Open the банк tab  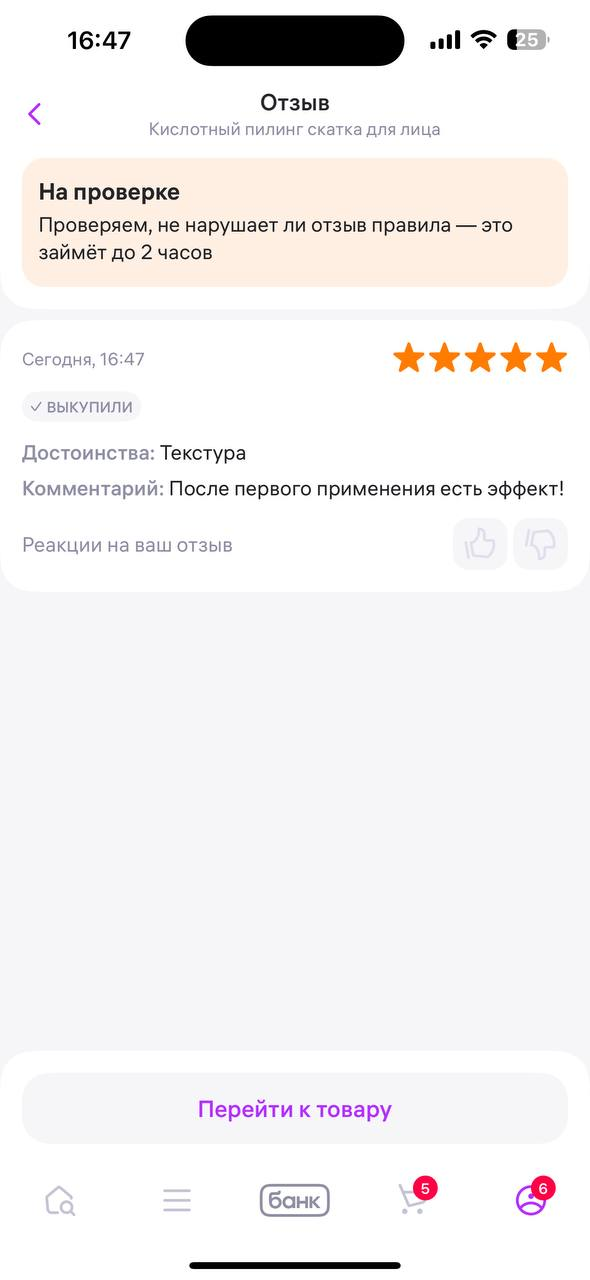pyautogui.click(x=295, y=1200)
